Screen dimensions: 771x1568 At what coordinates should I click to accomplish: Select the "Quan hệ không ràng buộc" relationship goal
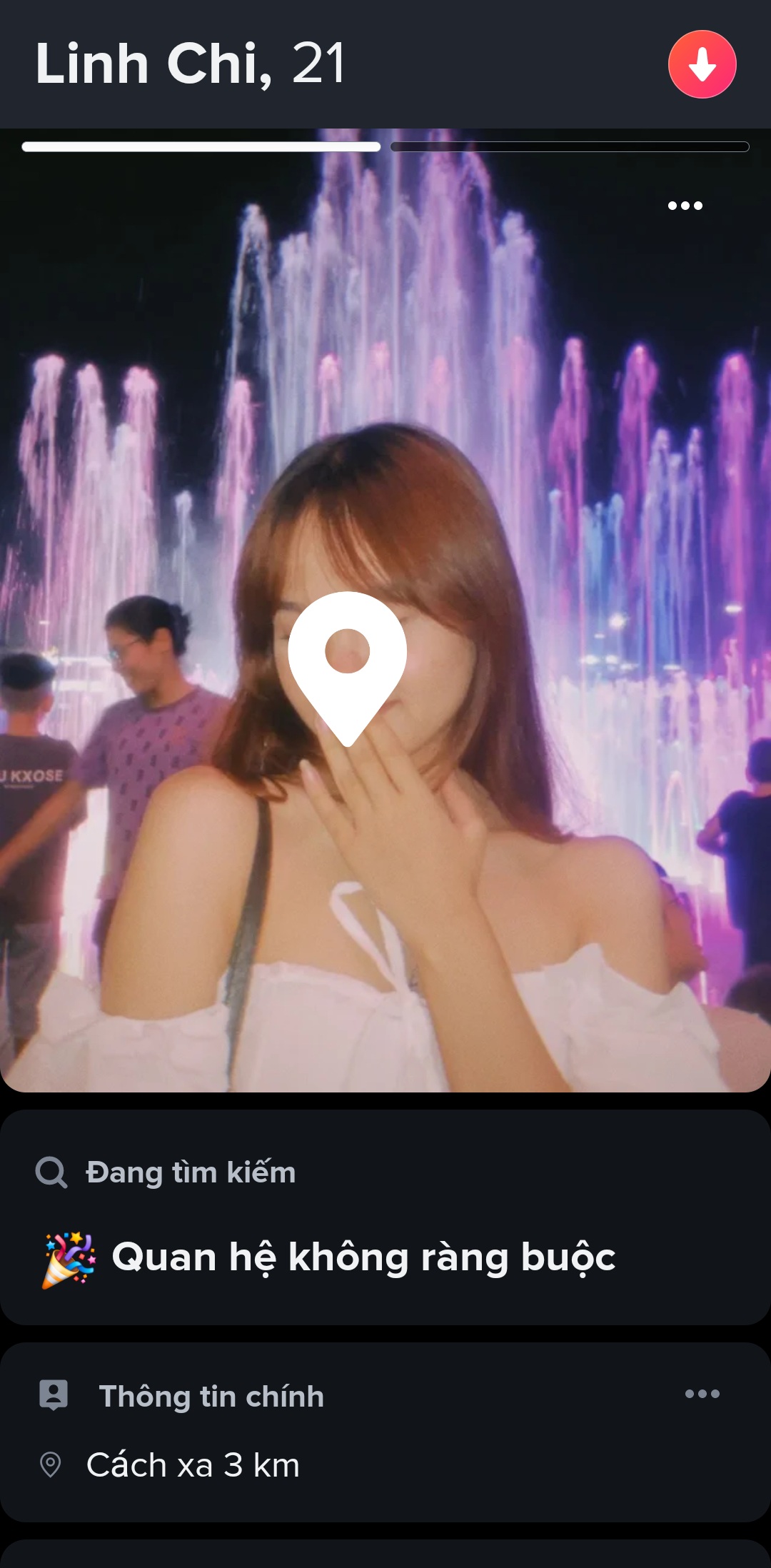pos(364,1257)
